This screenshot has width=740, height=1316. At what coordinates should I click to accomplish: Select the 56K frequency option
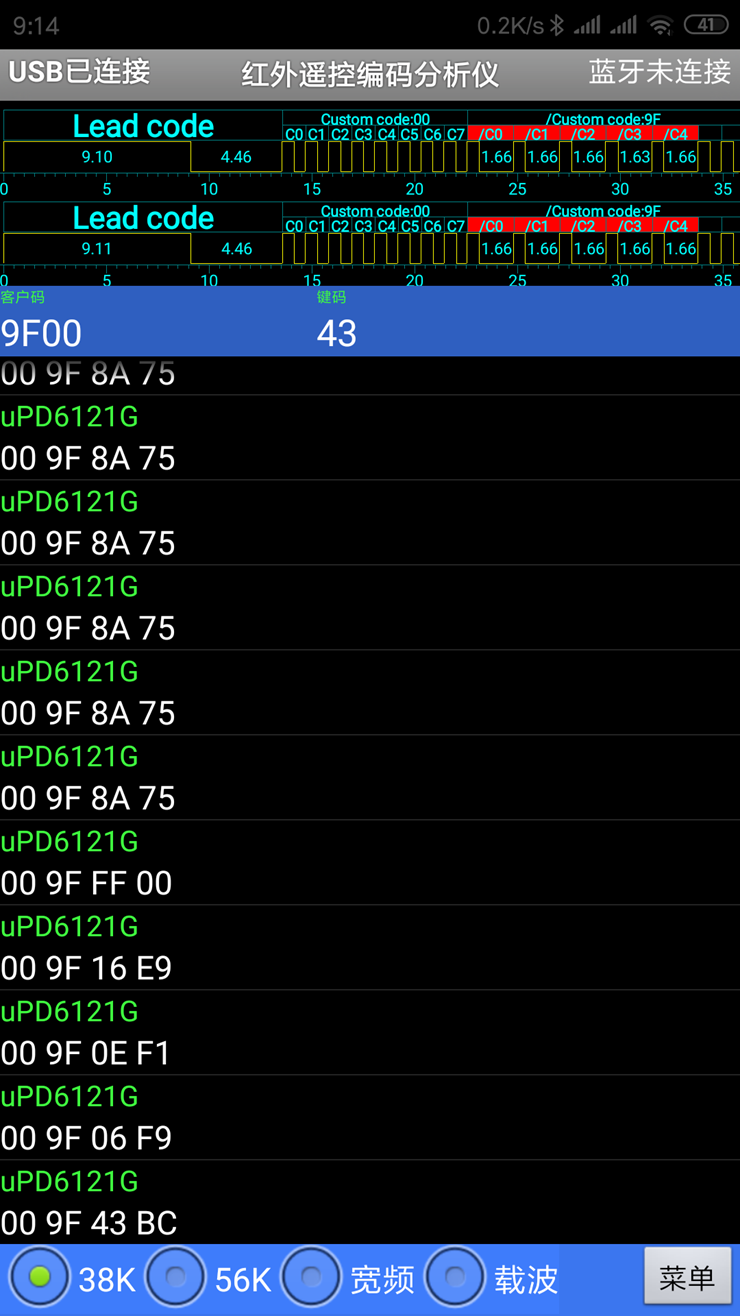pyautogui.click(x=176, y=1277)
